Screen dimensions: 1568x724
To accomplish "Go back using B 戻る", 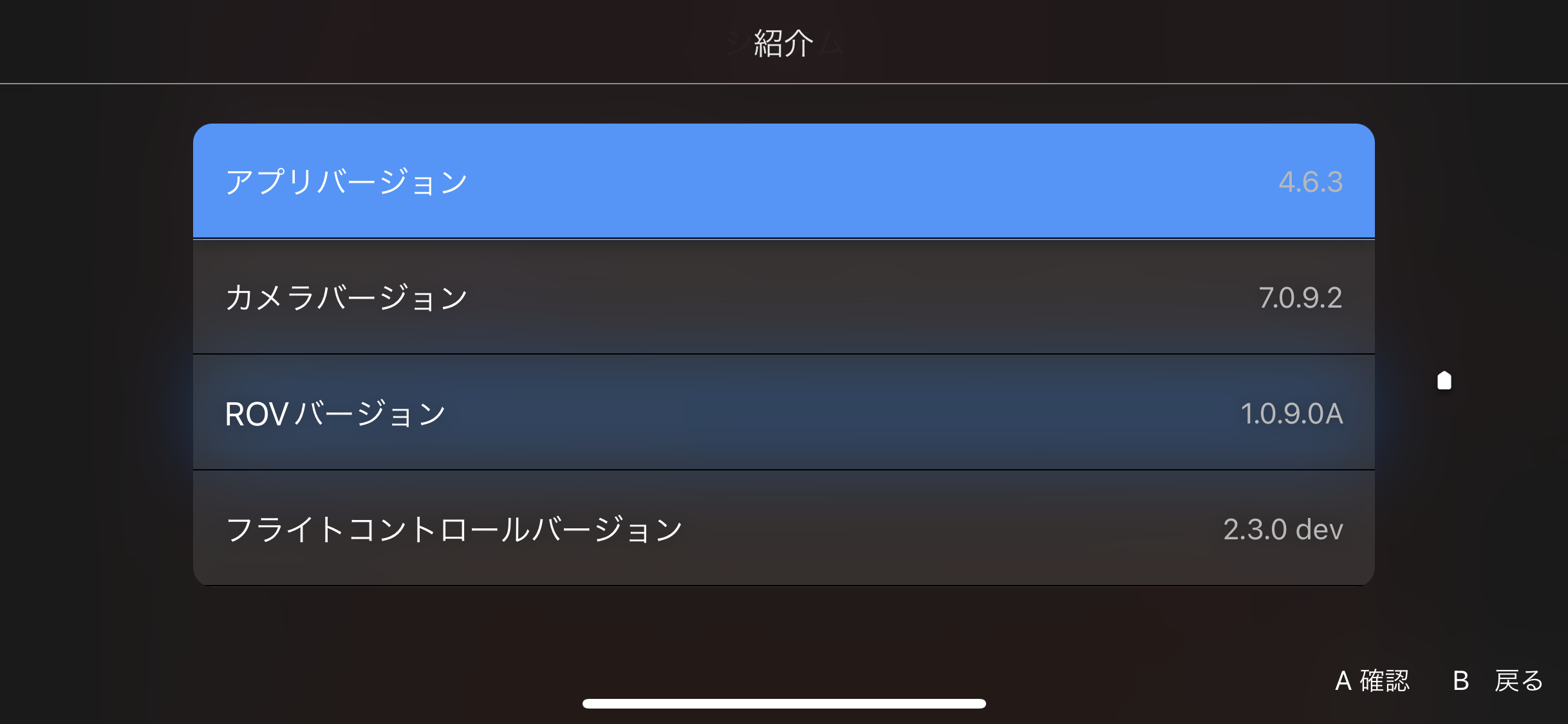I will click(x=1498, y=680).
